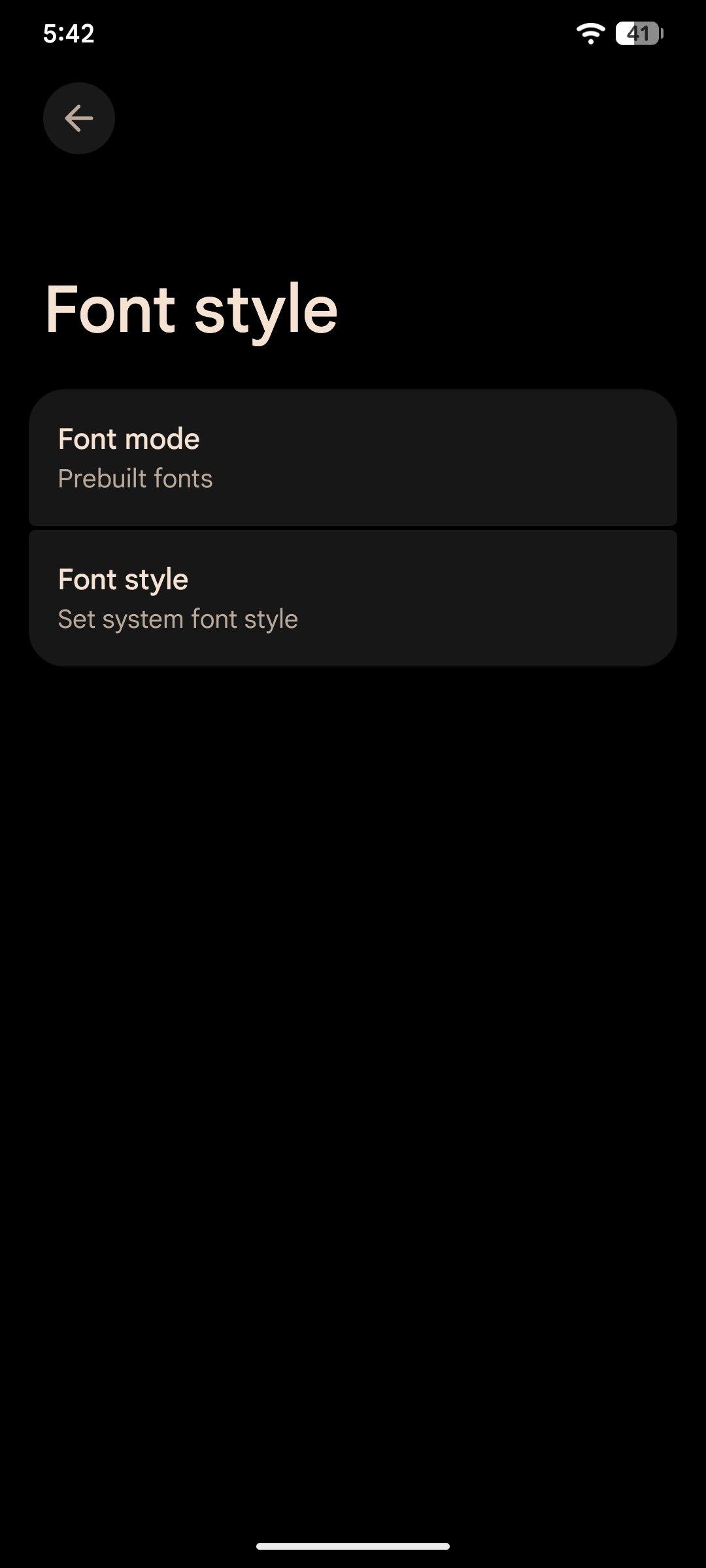Open the Font mode setting
Image resolution: width=706 pixels, height=1568 pixels.
[353, 458]
